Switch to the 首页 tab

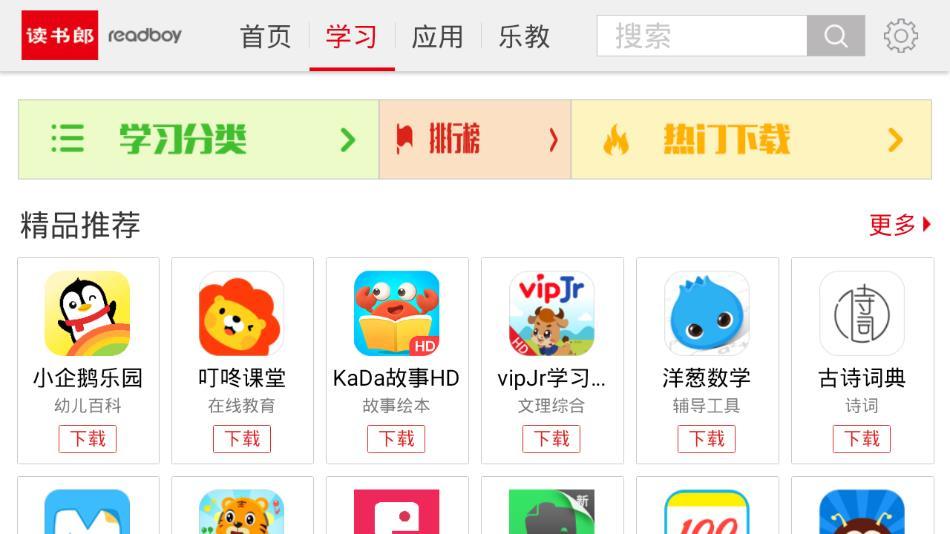265,37
